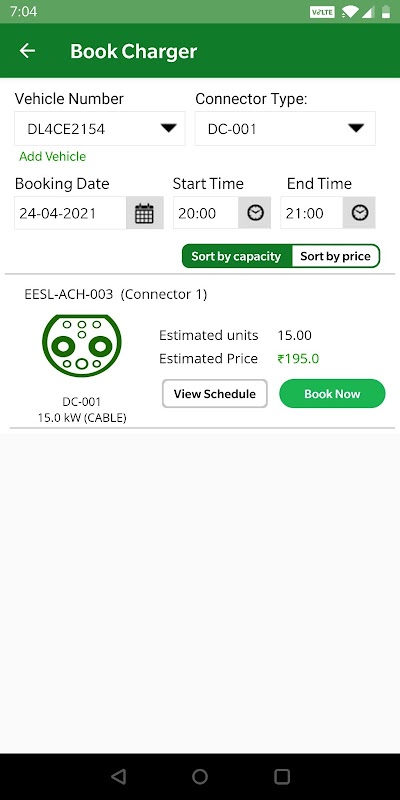Tap the system home button
400x800 pixels.
(x=200, y=777)
